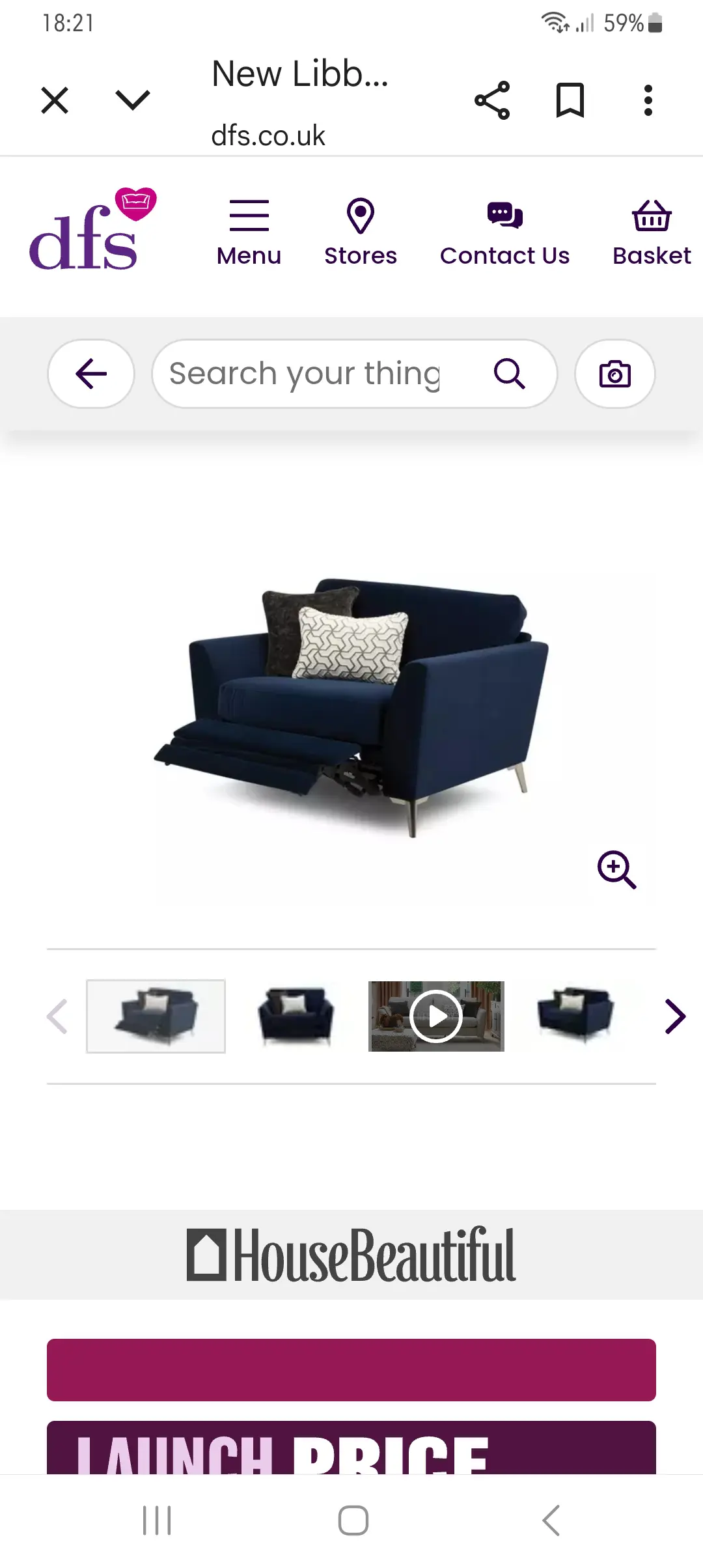
Task: Open Contact Us
Action: click(x=504, y=232)
